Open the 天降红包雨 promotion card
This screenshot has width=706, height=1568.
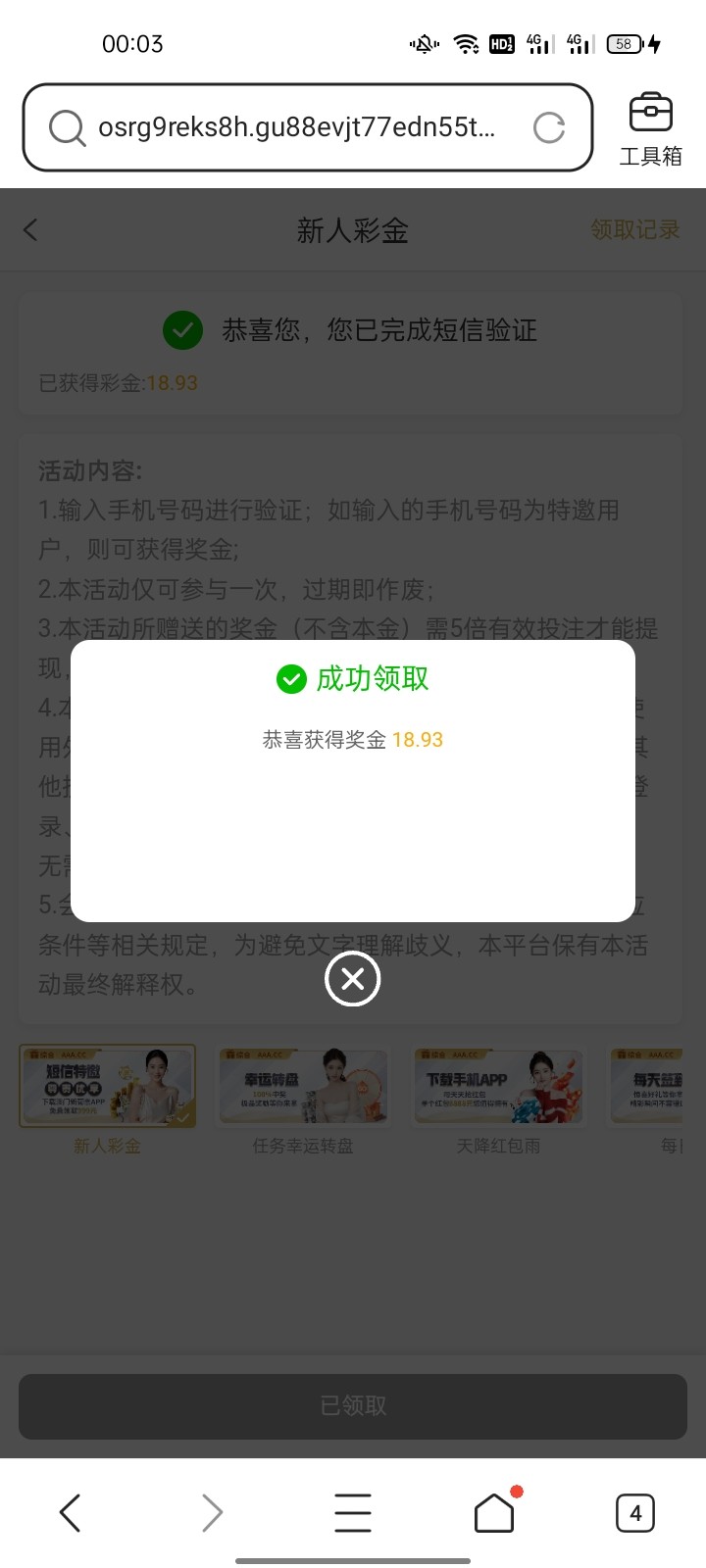coord(498,1086)
